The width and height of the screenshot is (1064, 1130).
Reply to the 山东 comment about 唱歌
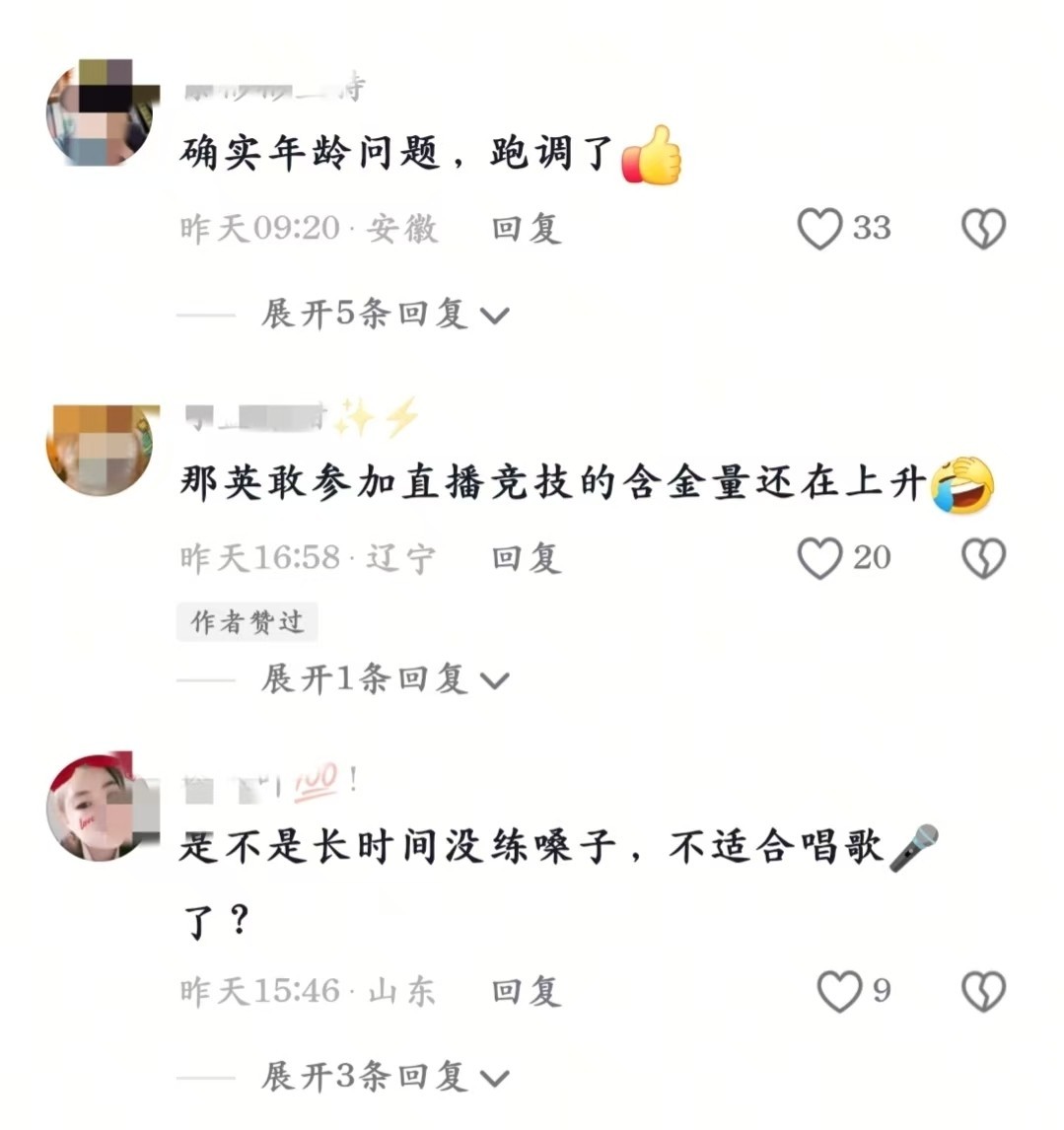[x=527, y=991]
